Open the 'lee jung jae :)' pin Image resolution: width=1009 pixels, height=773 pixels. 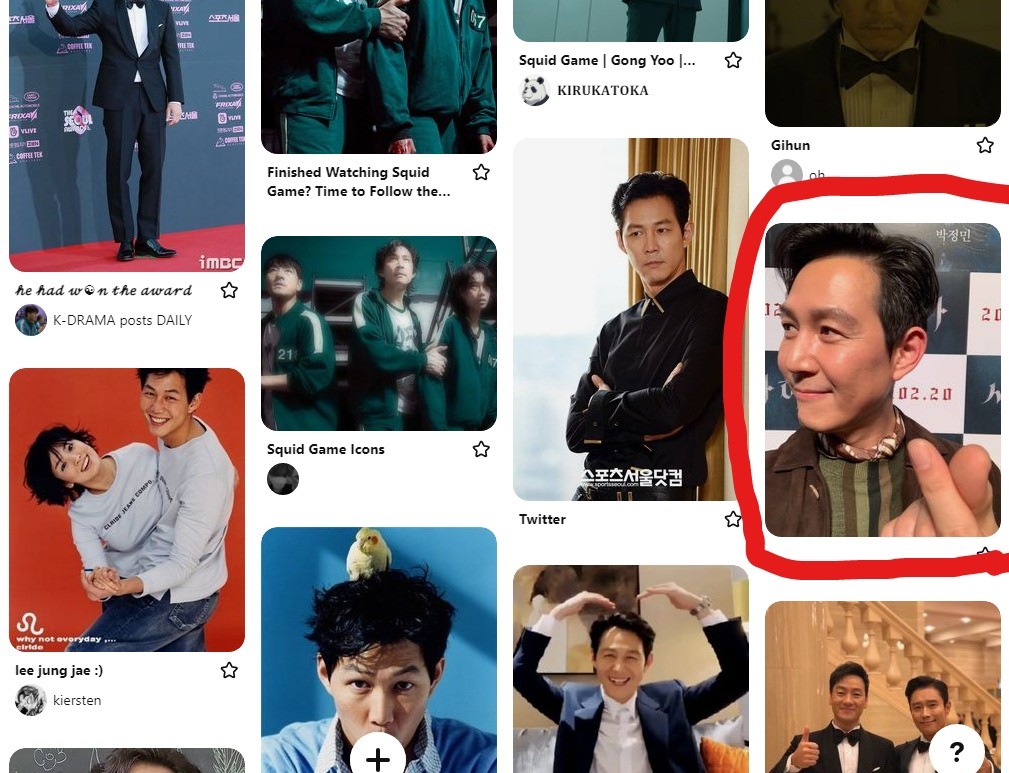127,510
